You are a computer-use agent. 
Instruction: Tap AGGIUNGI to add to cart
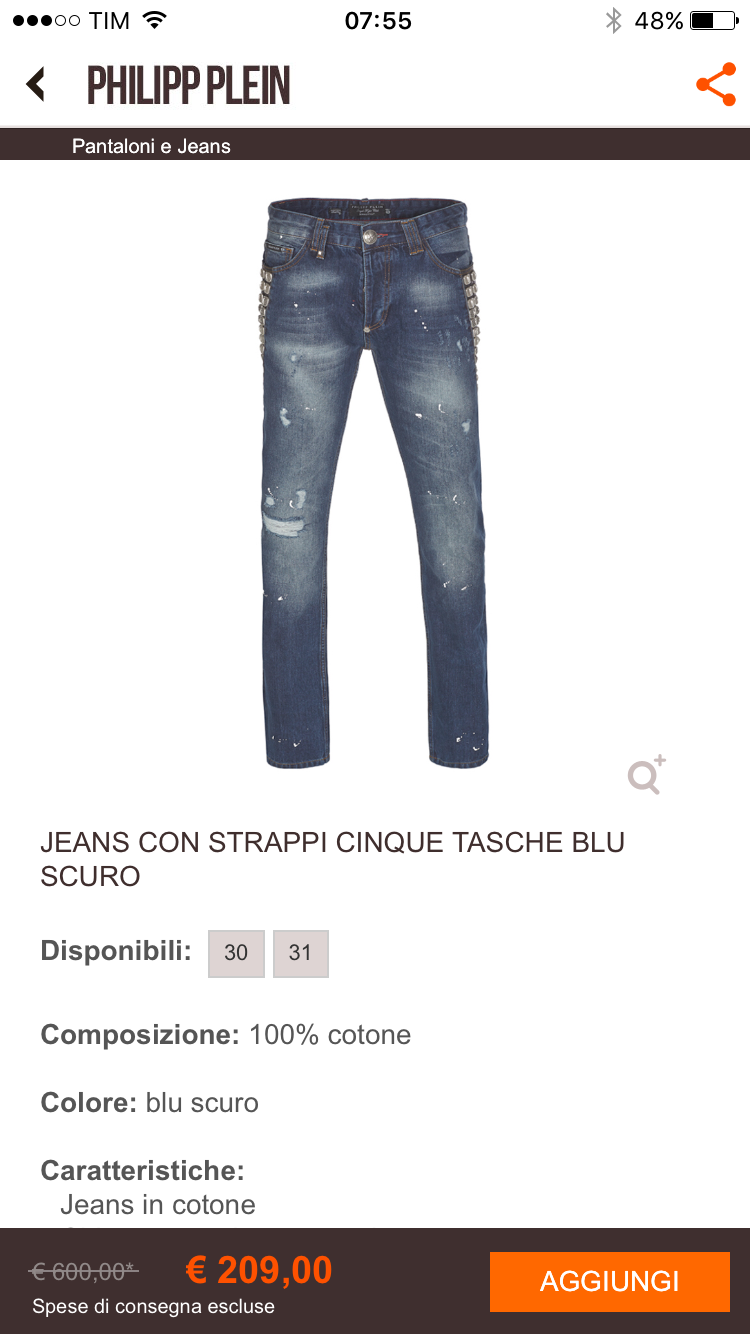tap(609, 1281)
